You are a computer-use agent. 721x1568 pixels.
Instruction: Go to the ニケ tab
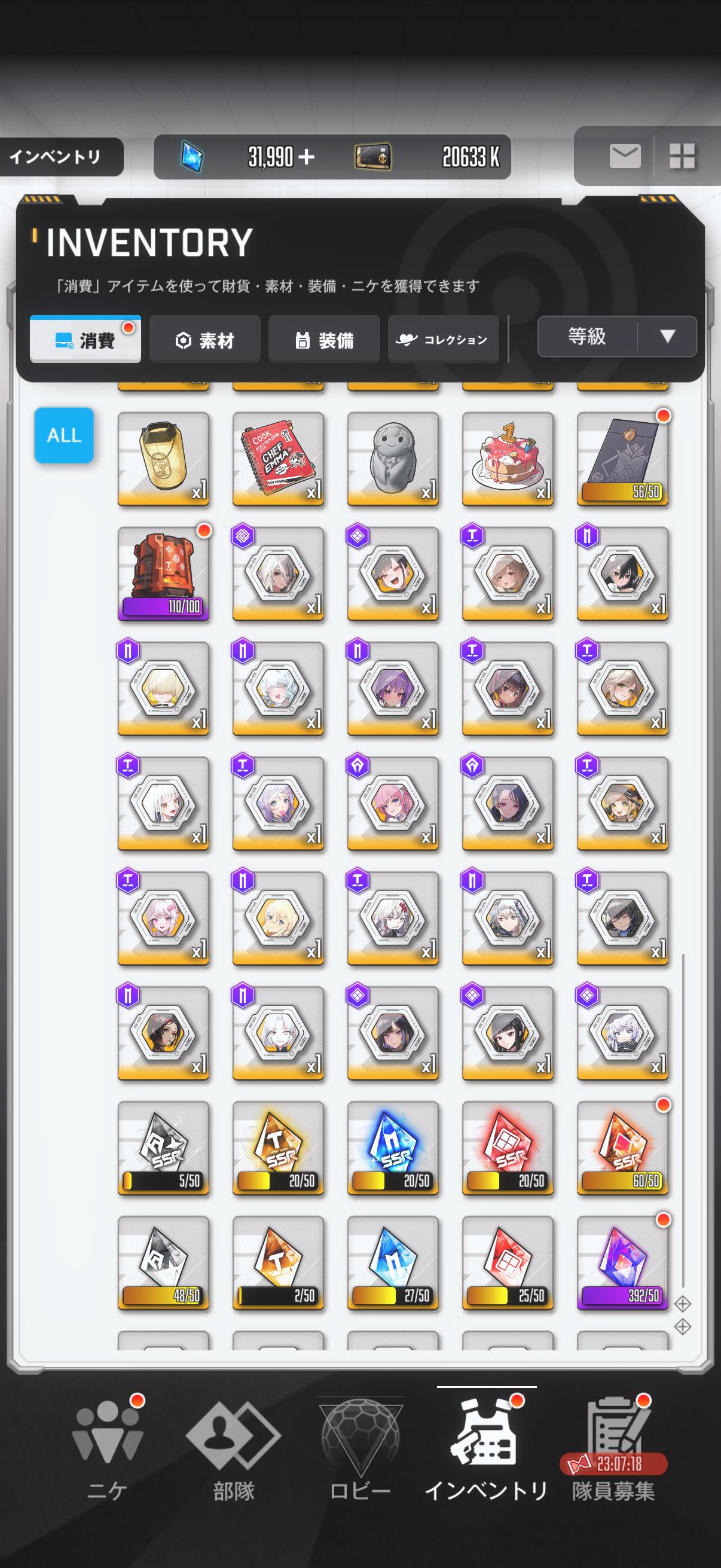tap(108, 1452)
